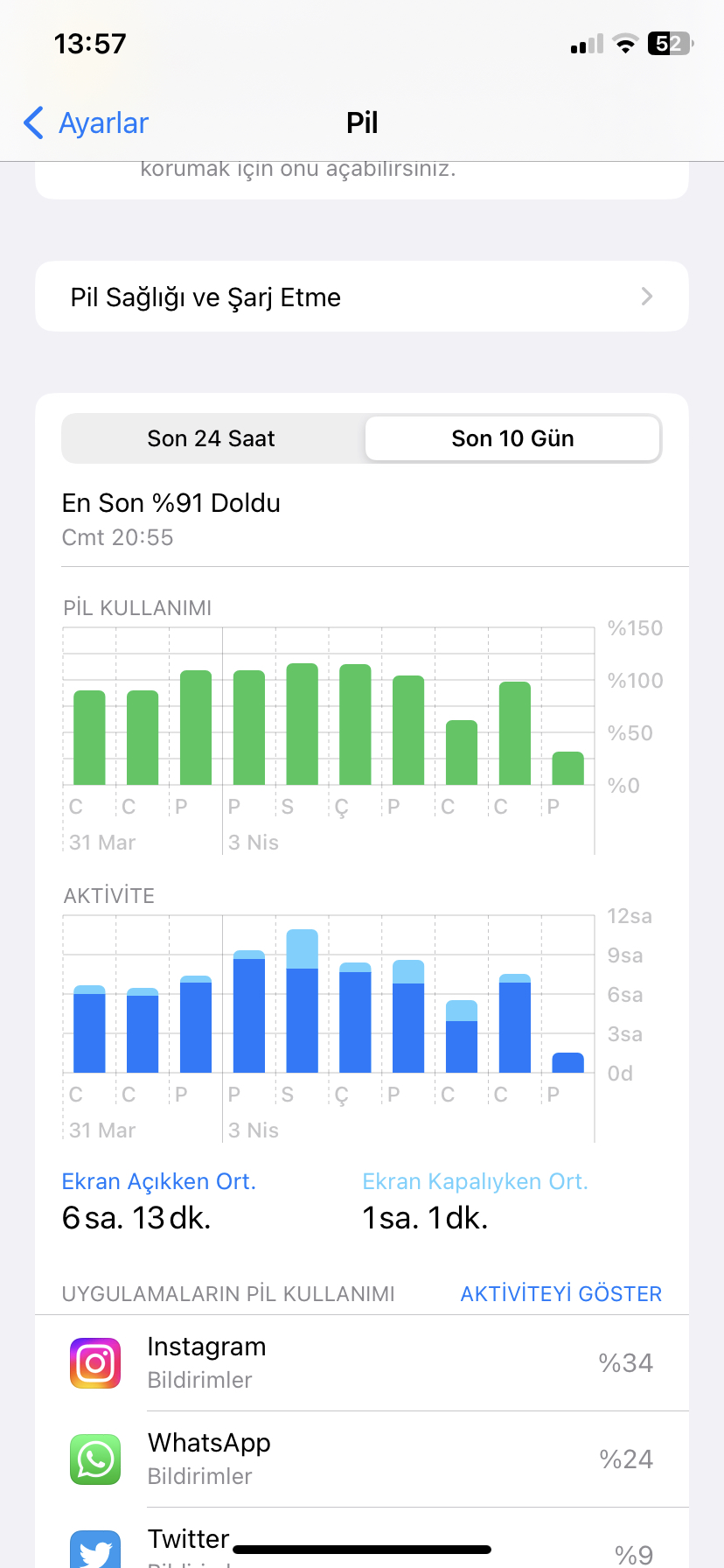Open WhatsApp battery usage row
The height and width of the screenshot is (1568, 724).
362,1459
